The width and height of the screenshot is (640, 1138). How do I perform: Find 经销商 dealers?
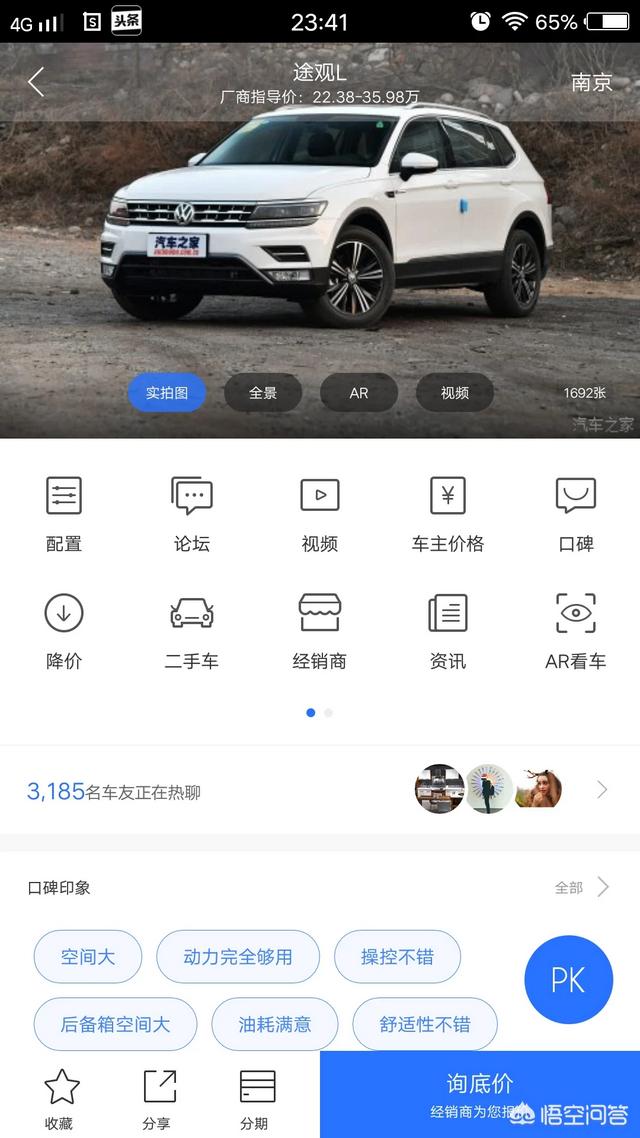320,632
